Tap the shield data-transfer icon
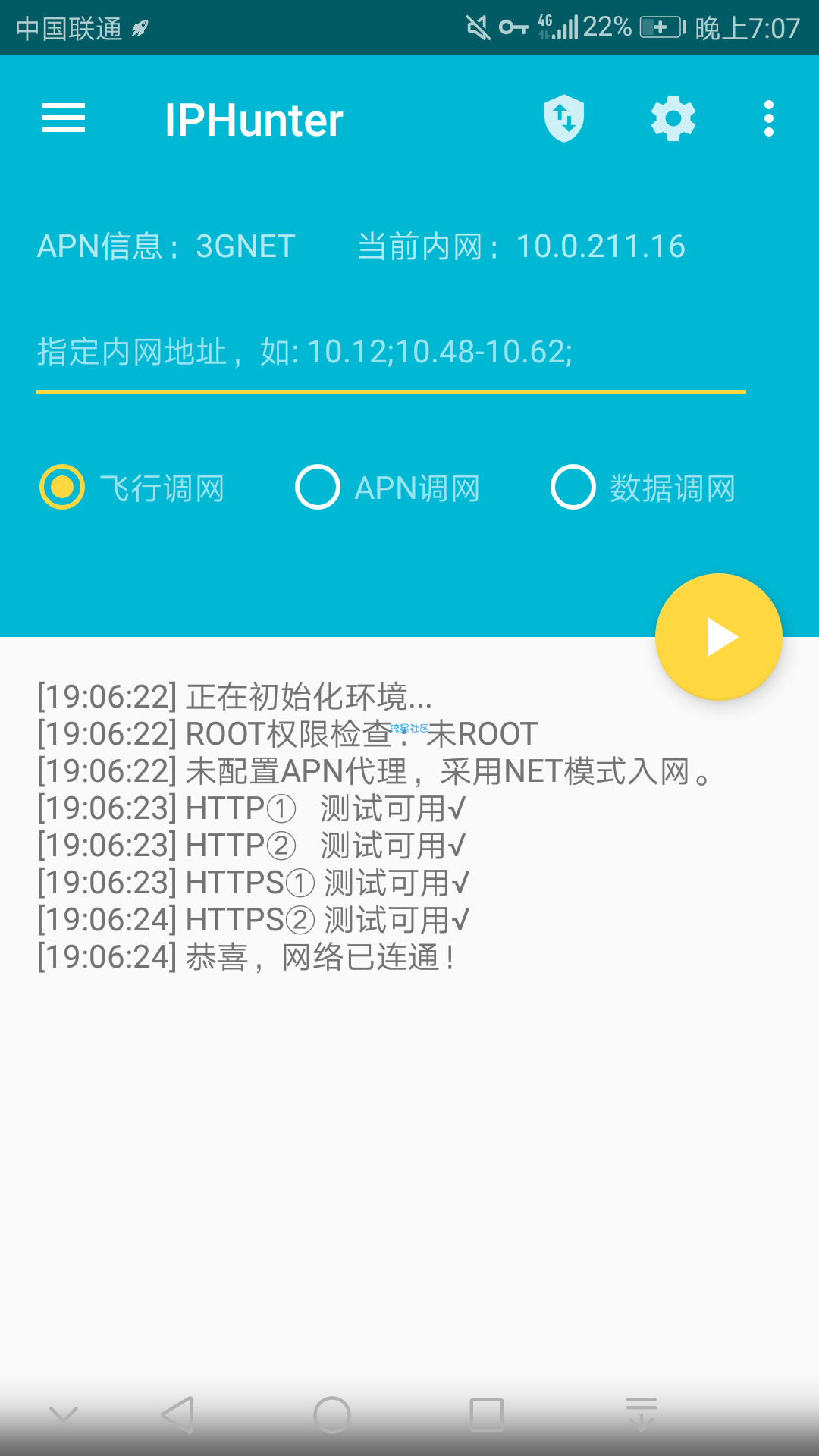 tap(564, 119)
